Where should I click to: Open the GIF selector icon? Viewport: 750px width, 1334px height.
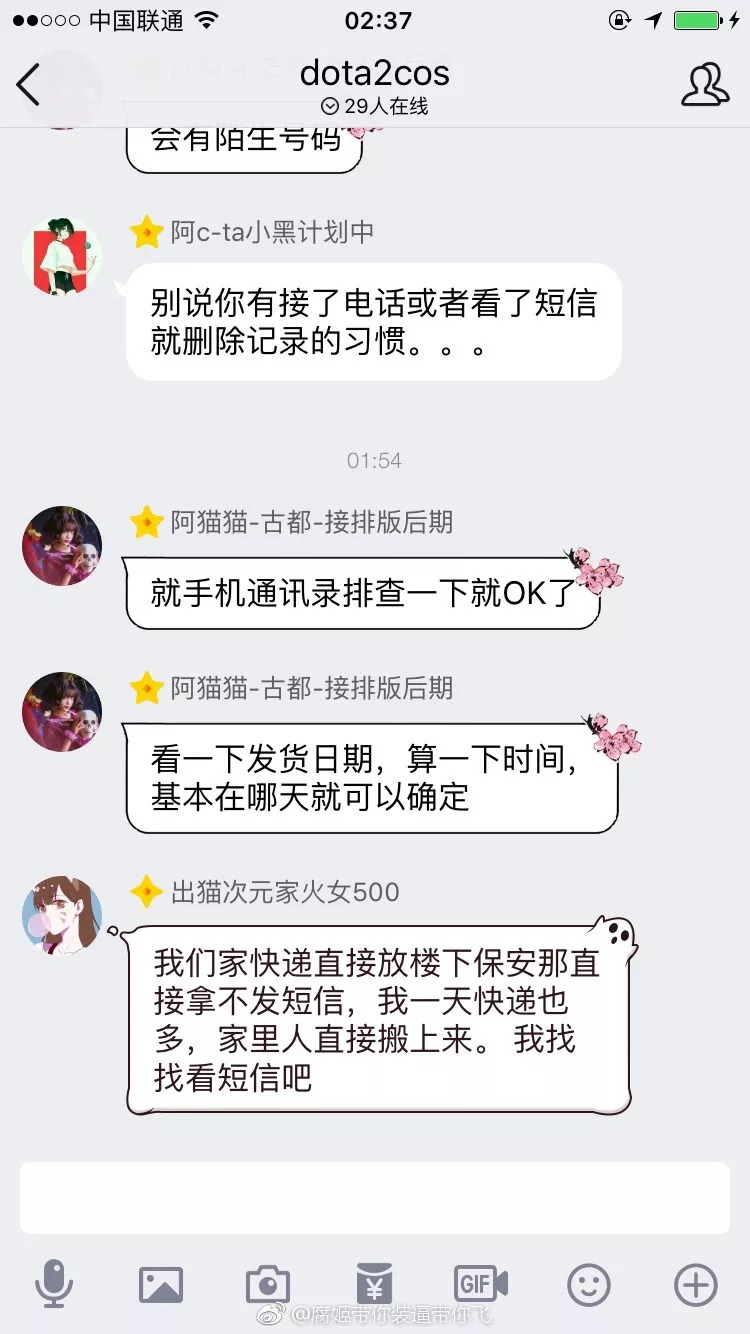coord(481,1285)
